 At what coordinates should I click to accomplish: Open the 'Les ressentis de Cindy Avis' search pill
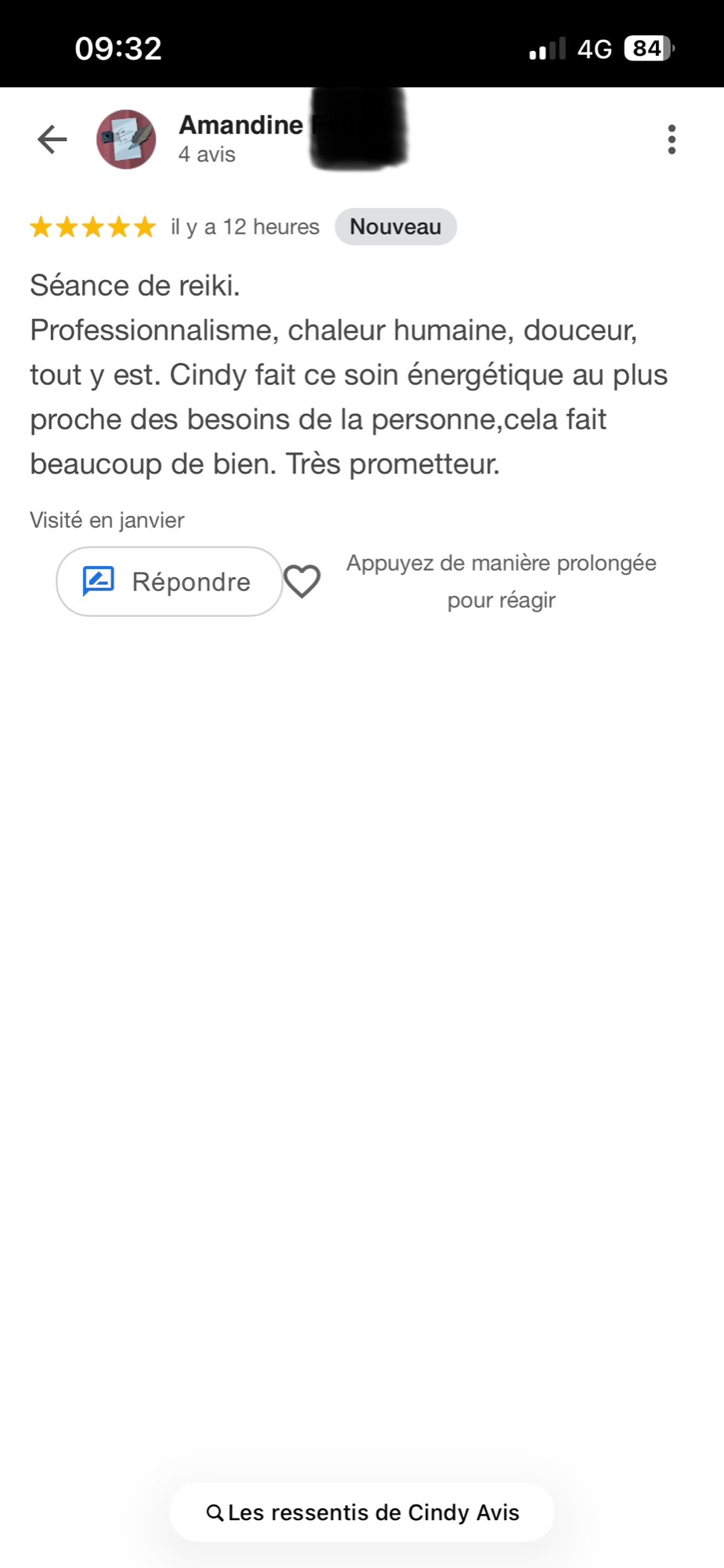point(362,1512)
